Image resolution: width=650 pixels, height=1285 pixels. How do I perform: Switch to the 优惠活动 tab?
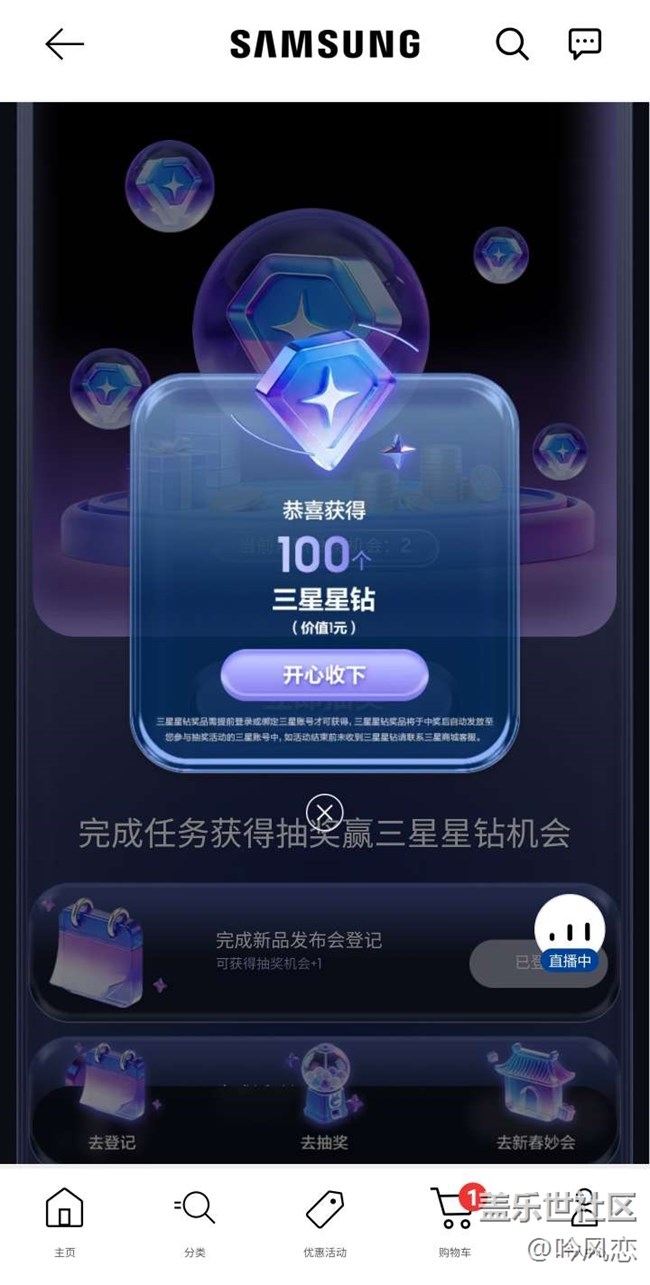[324, 1222]
